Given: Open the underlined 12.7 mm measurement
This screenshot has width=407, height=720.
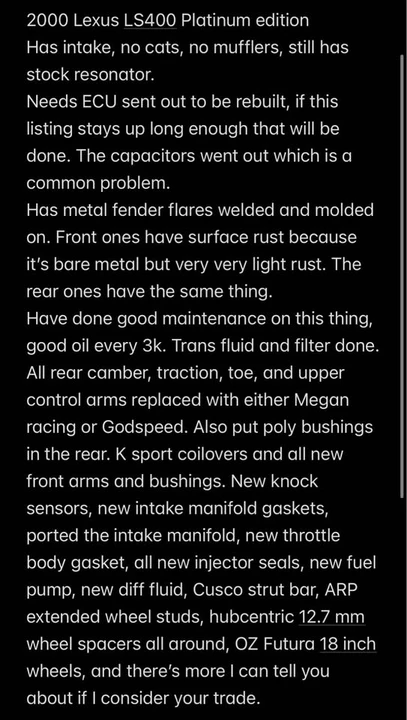Looking at the screenshot, I should tap(332, 617).
